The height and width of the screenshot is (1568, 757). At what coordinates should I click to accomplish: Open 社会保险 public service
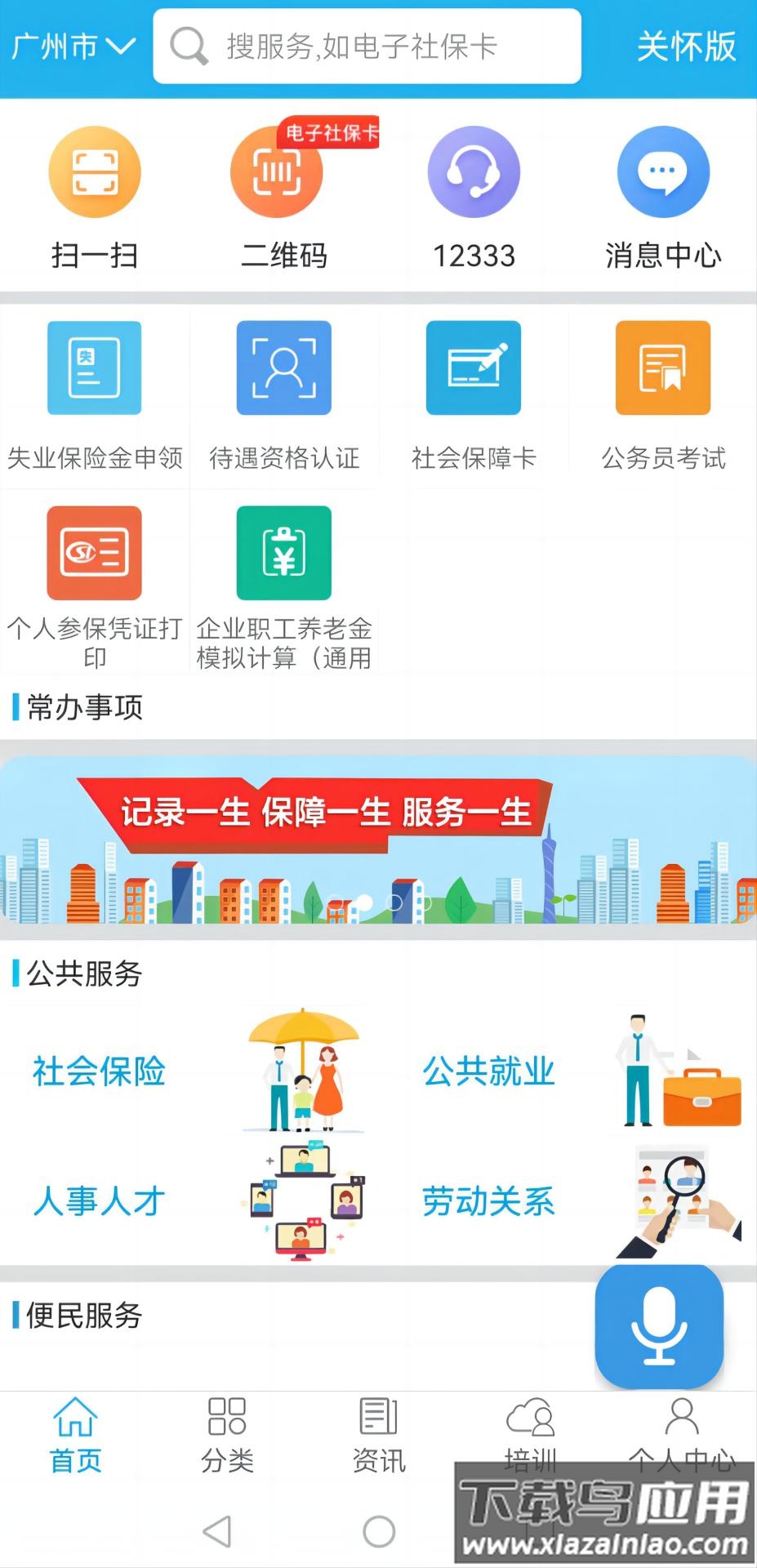pos(100,1071)
